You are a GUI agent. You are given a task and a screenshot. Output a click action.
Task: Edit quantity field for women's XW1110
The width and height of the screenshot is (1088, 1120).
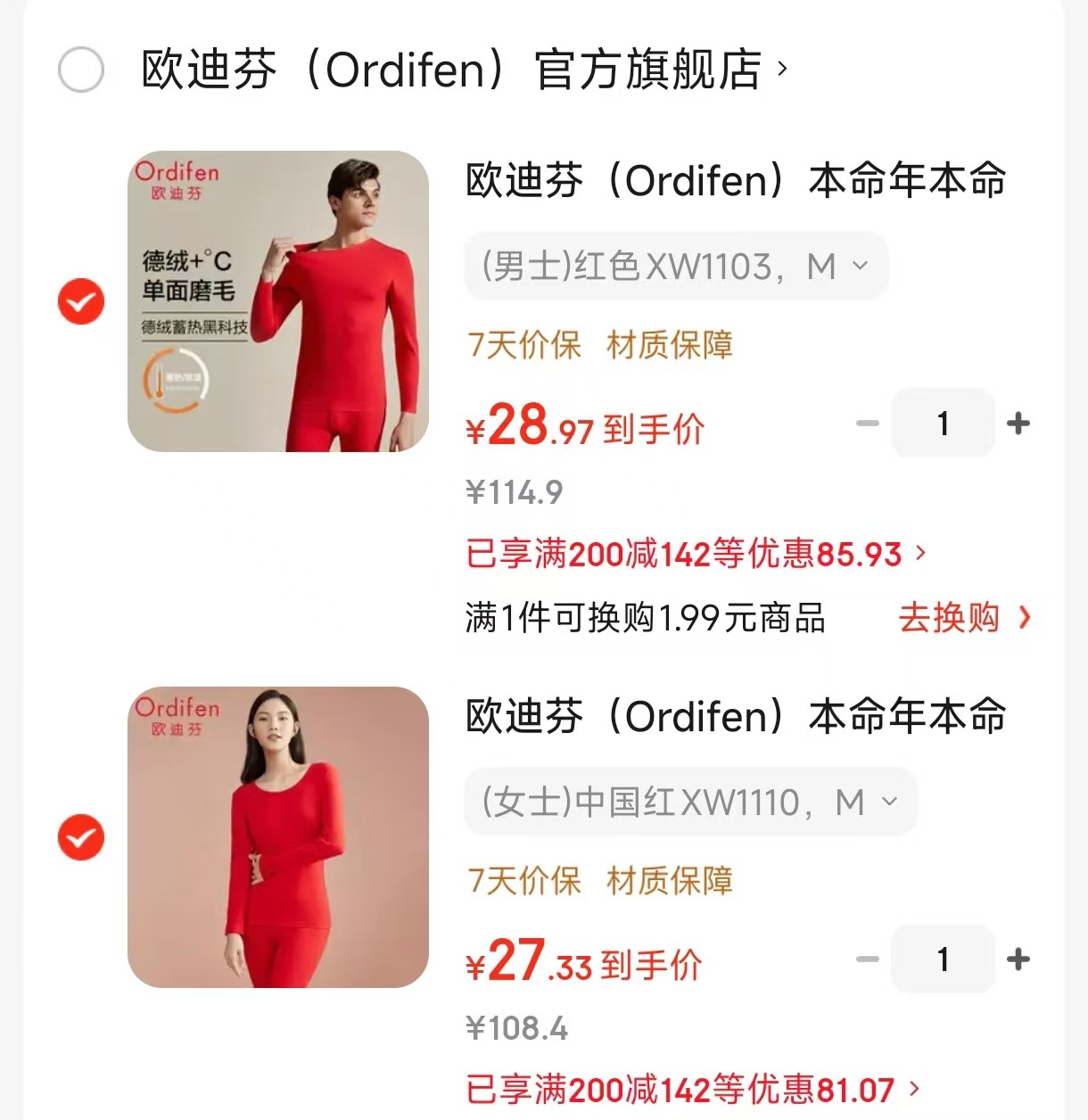click(943, 959)
